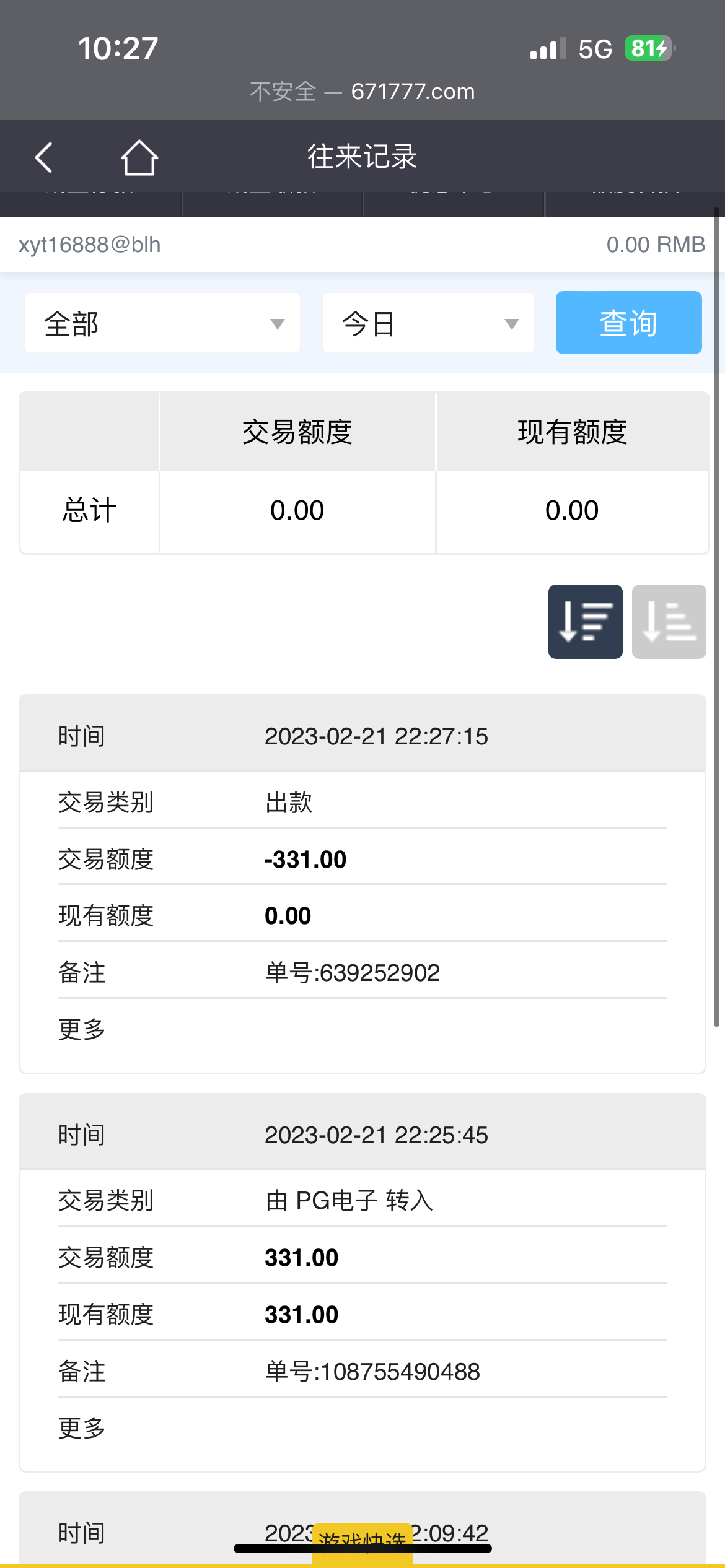Expand 更多 for the 出款 record
Viewport: 725px width, 1568px height.
click(x=82, y=1029)
